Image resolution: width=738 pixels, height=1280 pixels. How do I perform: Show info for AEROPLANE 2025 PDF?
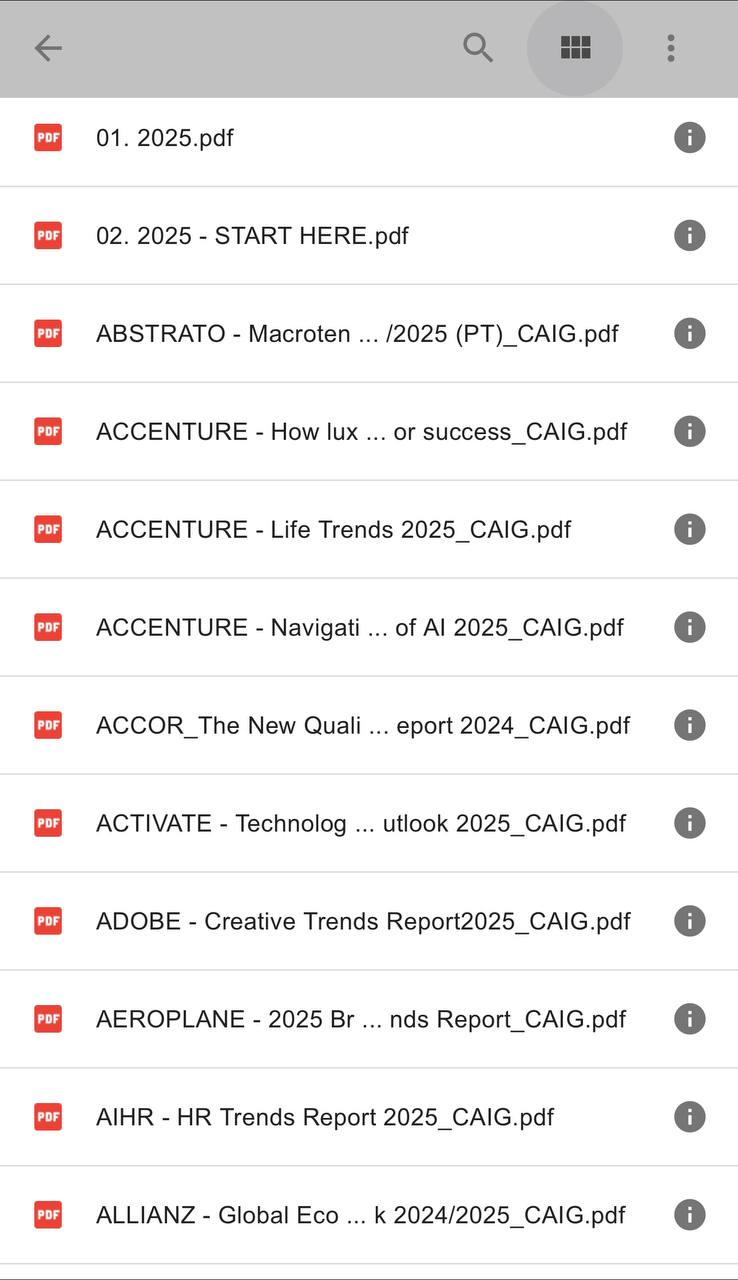689,1020
